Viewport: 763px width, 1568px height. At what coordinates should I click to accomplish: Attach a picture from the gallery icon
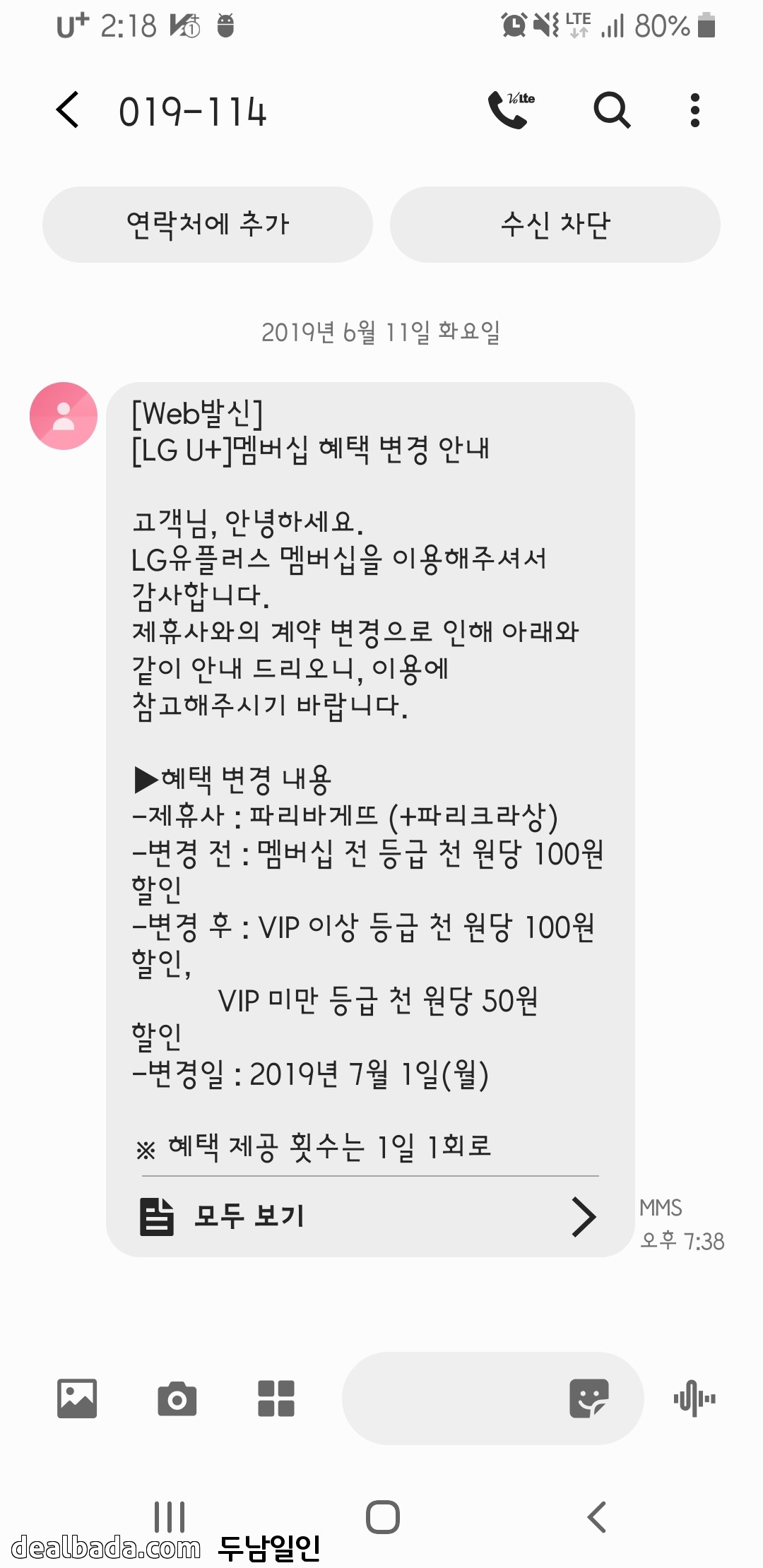77,1398
